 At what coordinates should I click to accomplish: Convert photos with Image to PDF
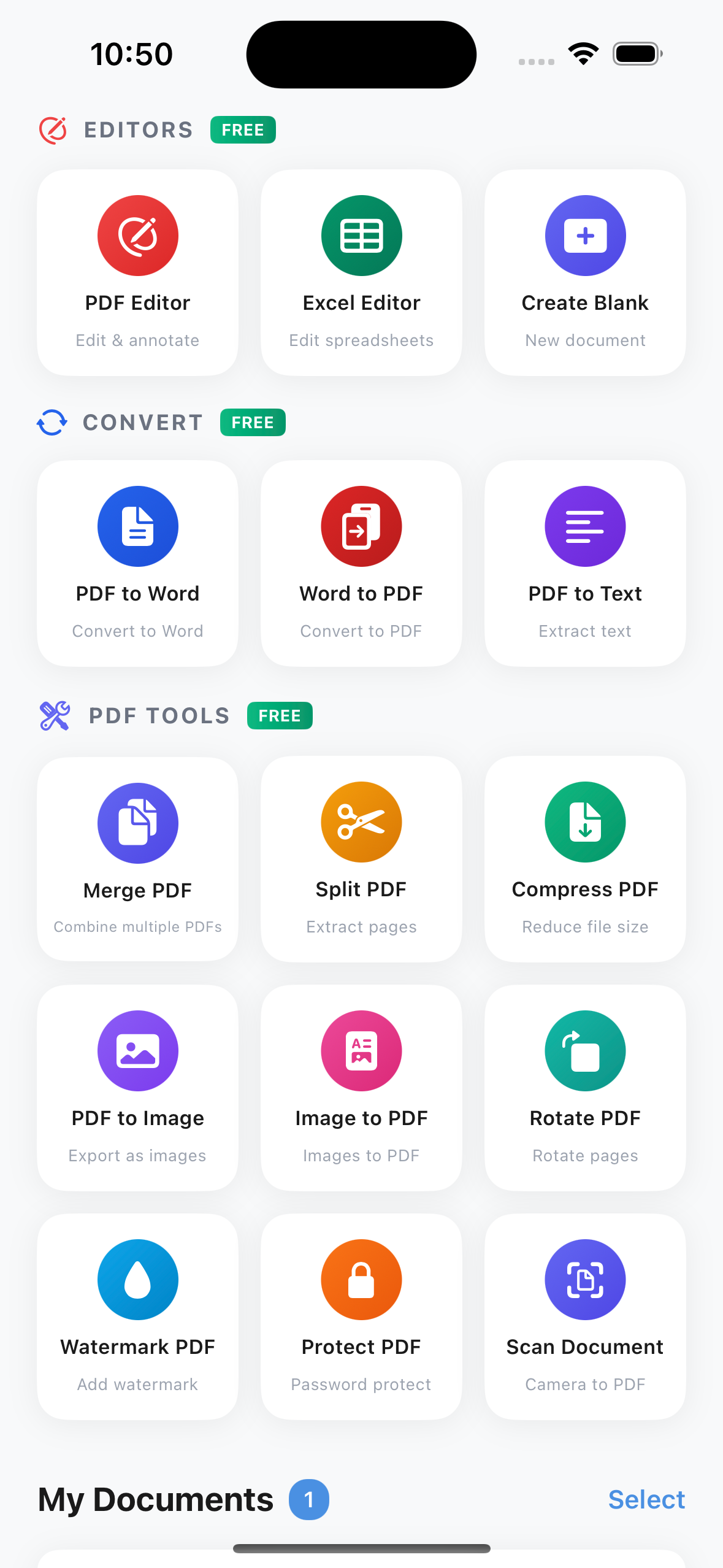point(361,1087)
